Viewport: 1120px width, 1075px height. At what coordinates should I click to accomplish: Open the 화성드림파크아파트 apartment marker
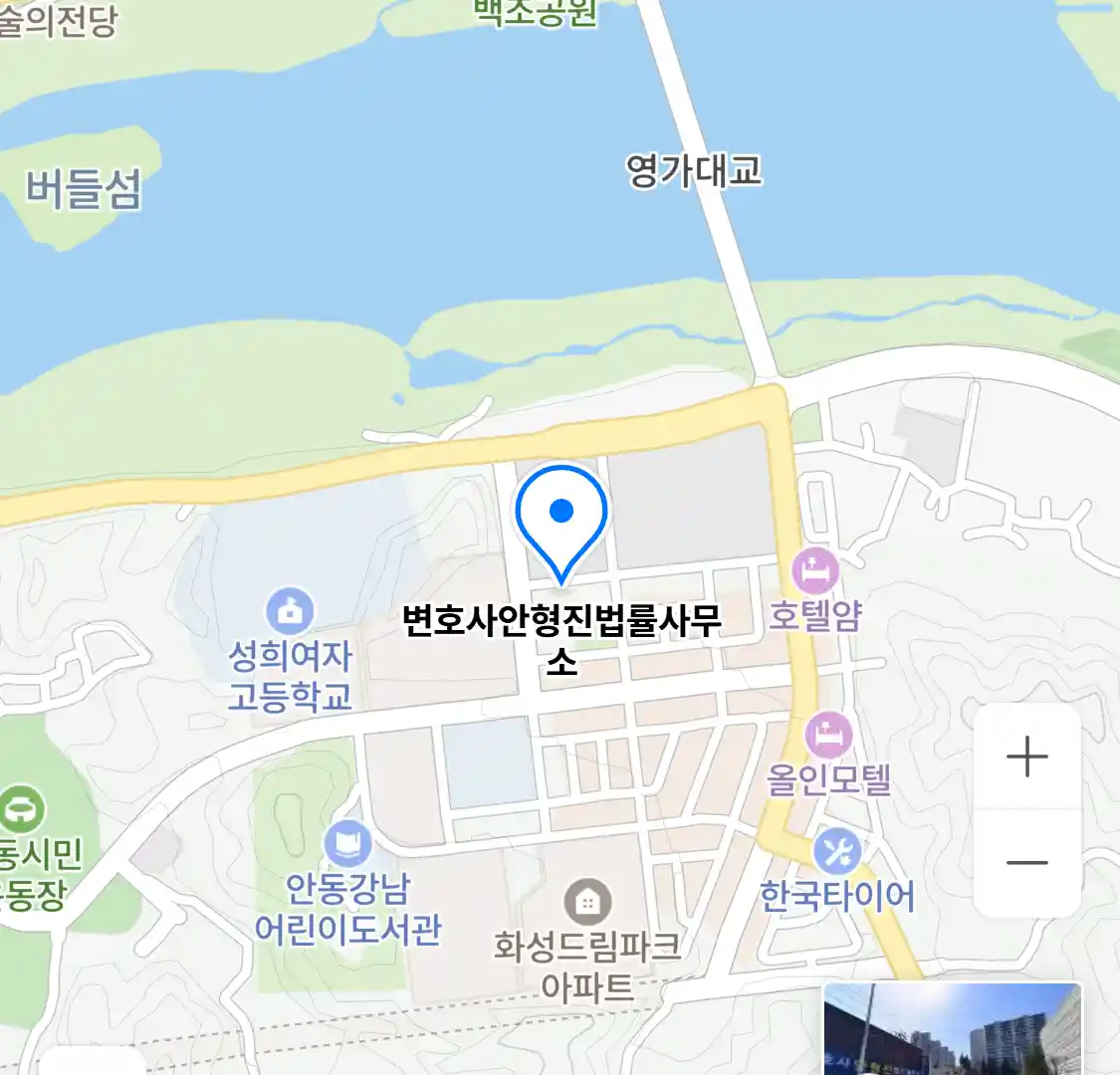pos(587,902)
